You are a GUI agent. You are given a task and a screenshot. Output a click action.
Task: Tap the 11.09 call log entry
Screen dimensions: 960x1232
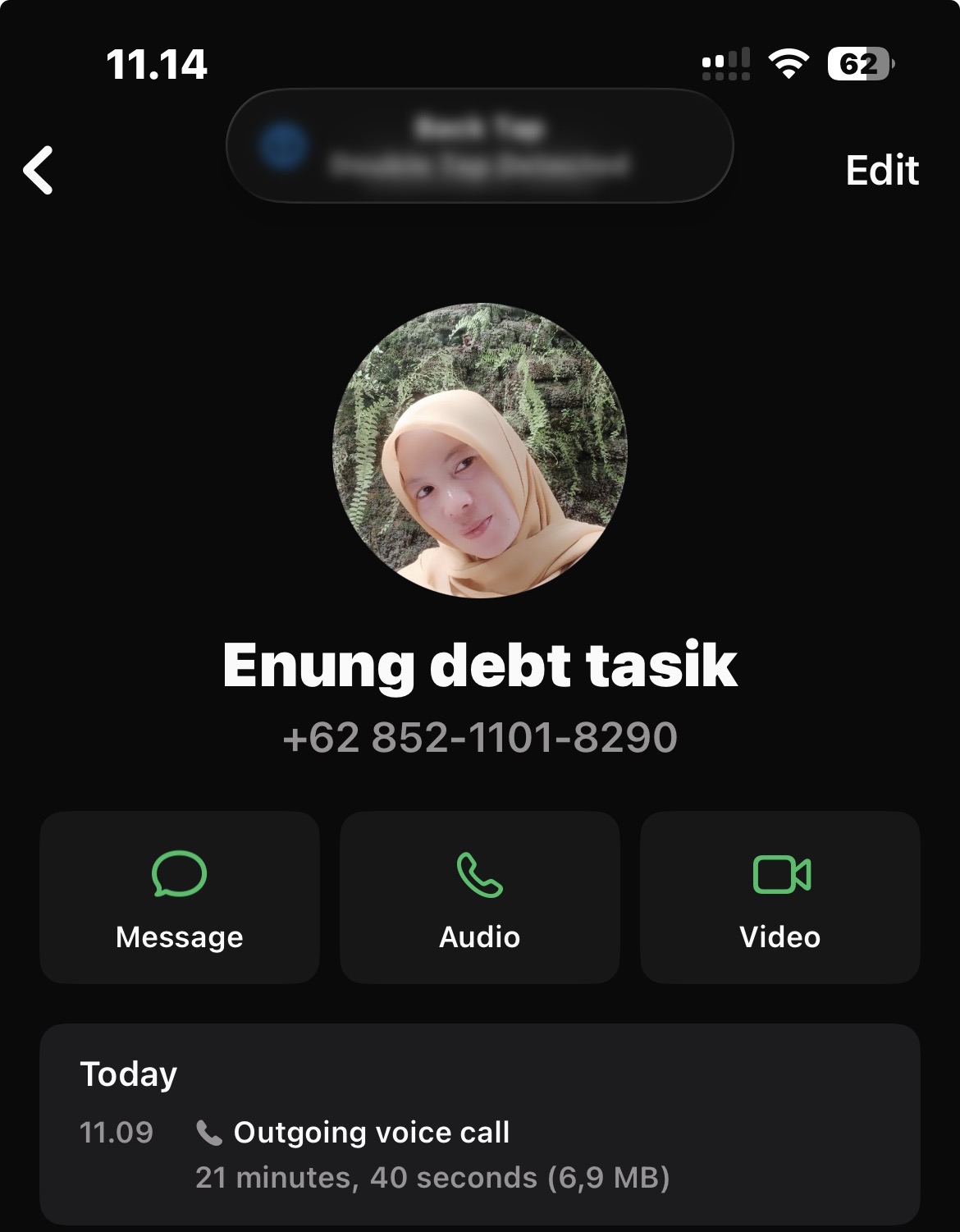116,1133
